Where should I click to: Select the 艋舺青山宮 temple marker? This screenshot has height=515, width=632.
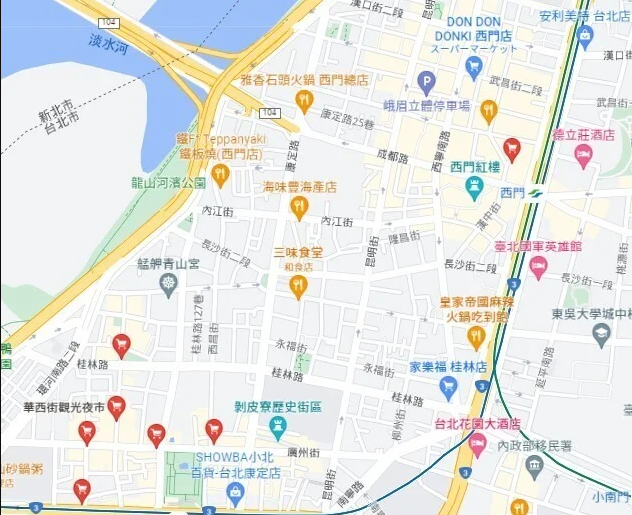(169, 285)
